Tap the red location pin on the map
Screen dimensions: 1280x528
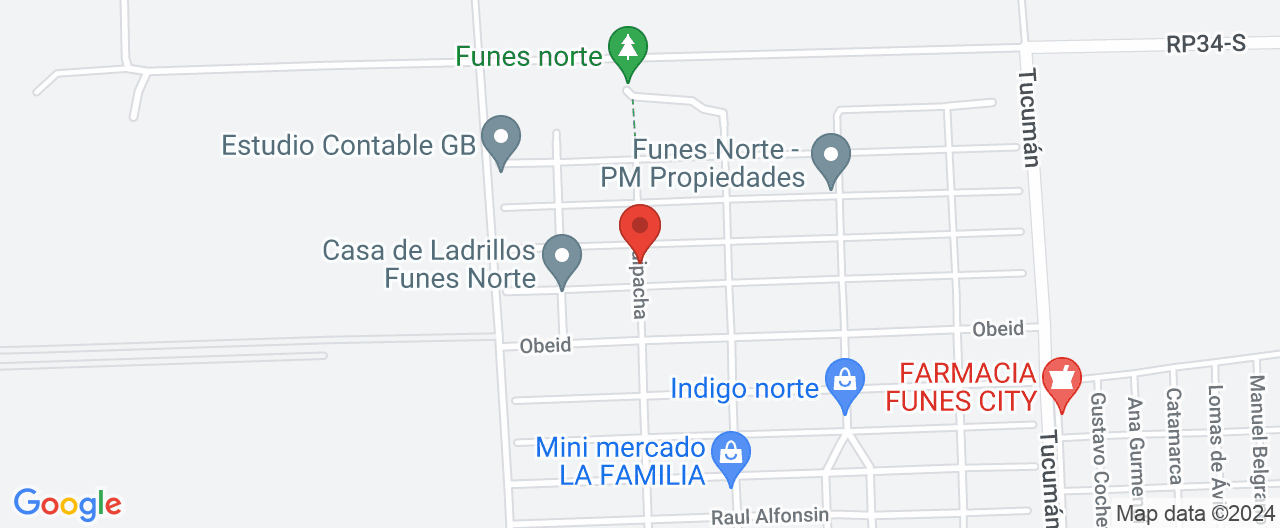point(640,228)
